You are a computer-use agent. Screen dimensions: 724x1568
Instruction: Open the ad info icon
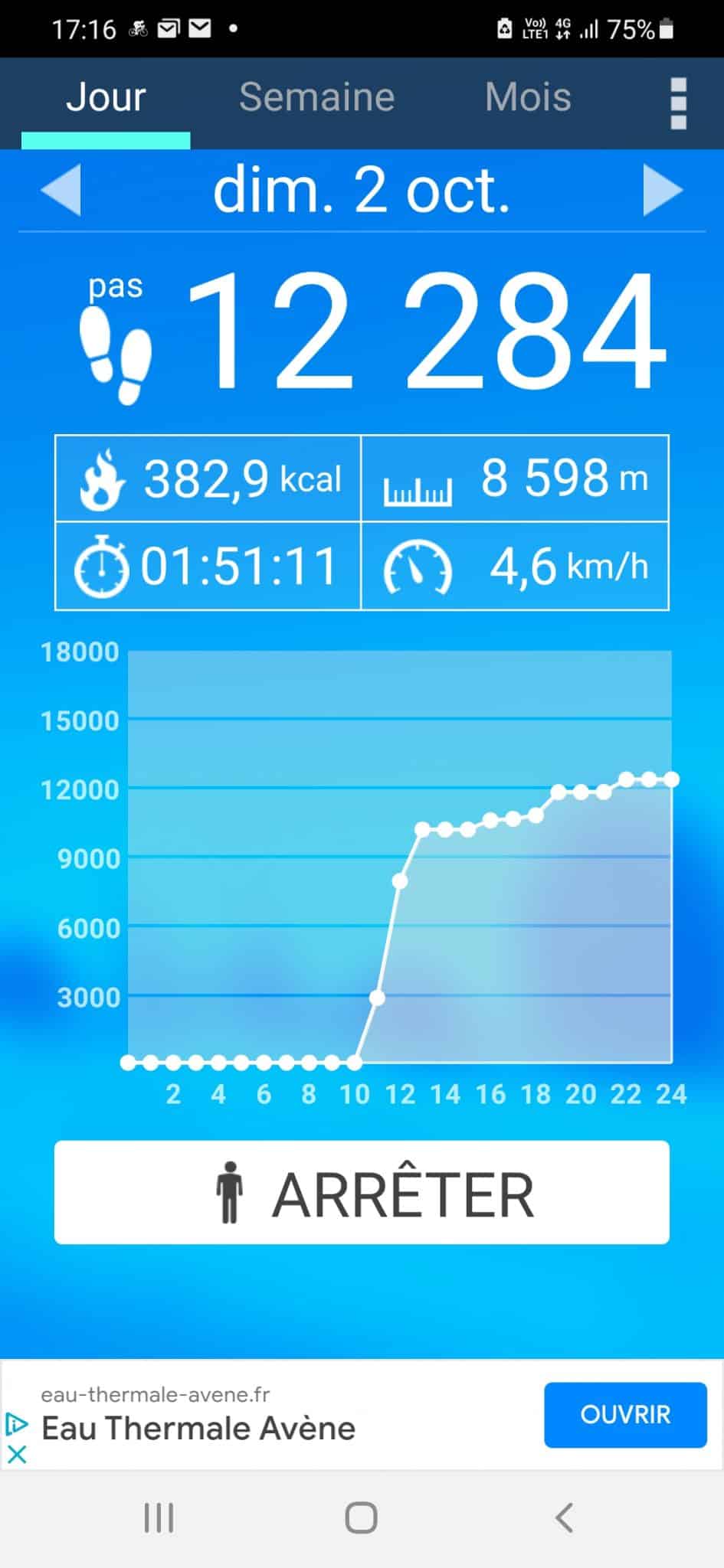pos(16,1424)
